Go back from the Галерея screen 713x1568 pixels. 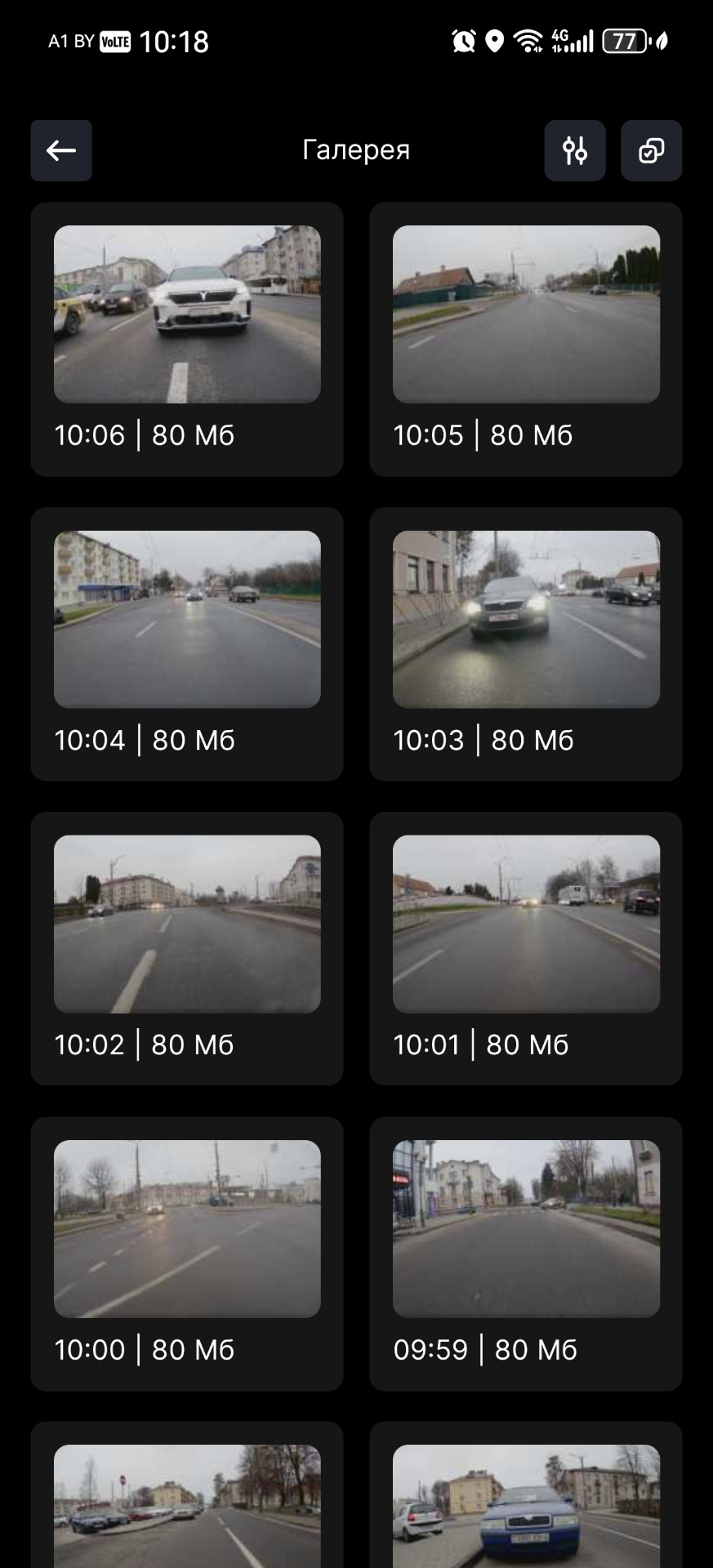[x=61, y=151]
